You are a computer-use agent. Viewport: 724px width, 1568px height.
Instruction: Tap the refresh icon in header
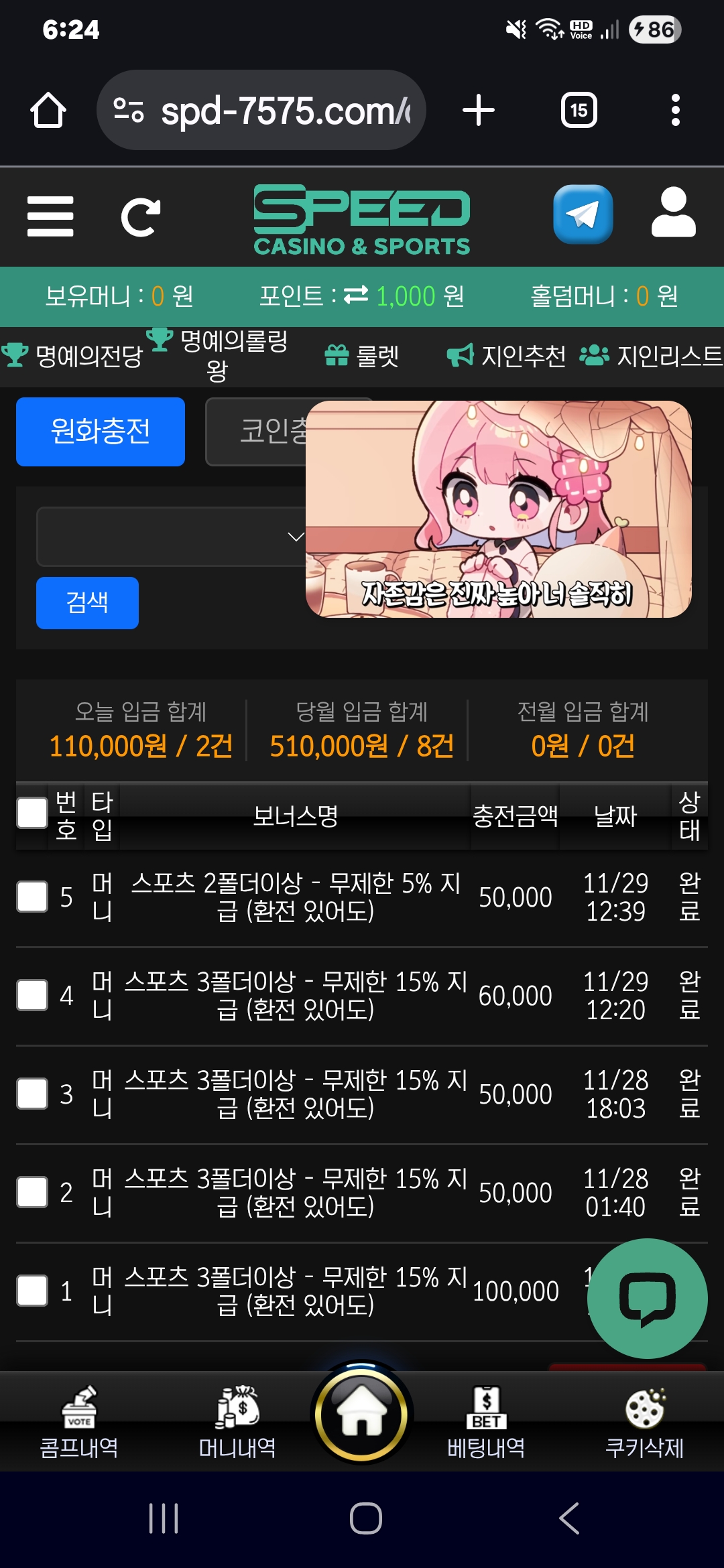pyautogui.click(x=140, y=216)
